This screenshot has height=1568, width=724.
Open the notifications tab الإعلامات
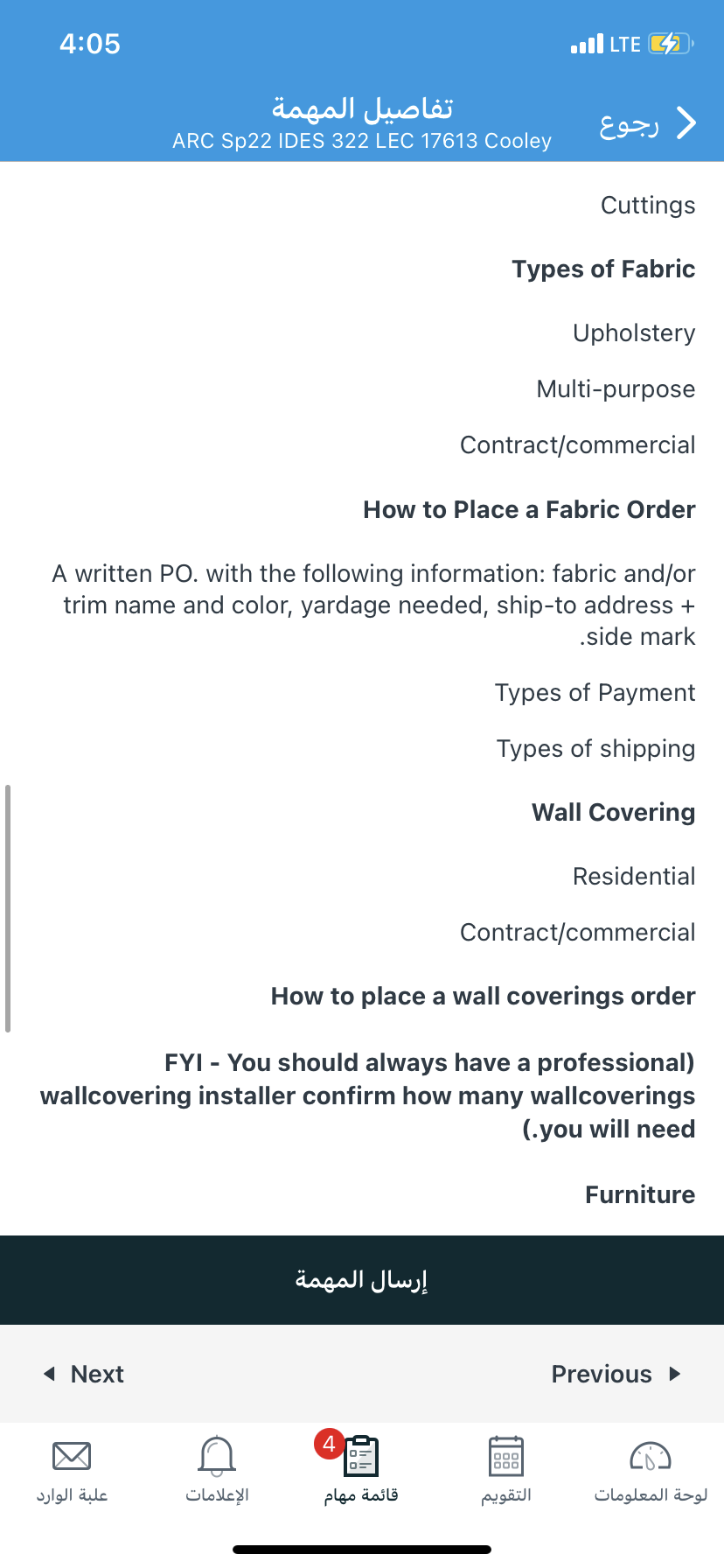(x=217, y=1471)
